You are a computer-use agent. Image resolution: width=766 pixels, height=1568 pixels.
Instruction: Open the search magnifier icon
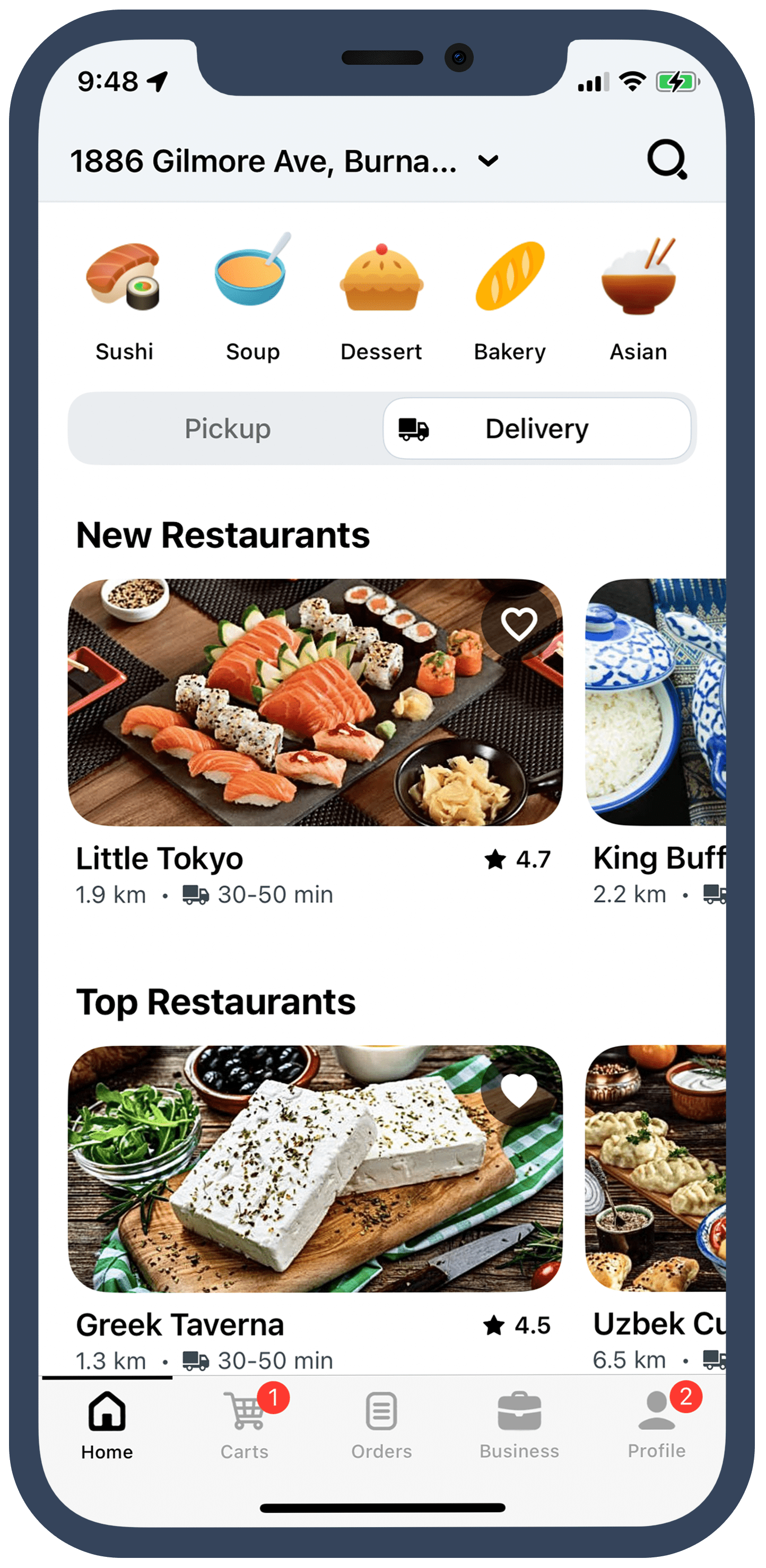[667, 159]
